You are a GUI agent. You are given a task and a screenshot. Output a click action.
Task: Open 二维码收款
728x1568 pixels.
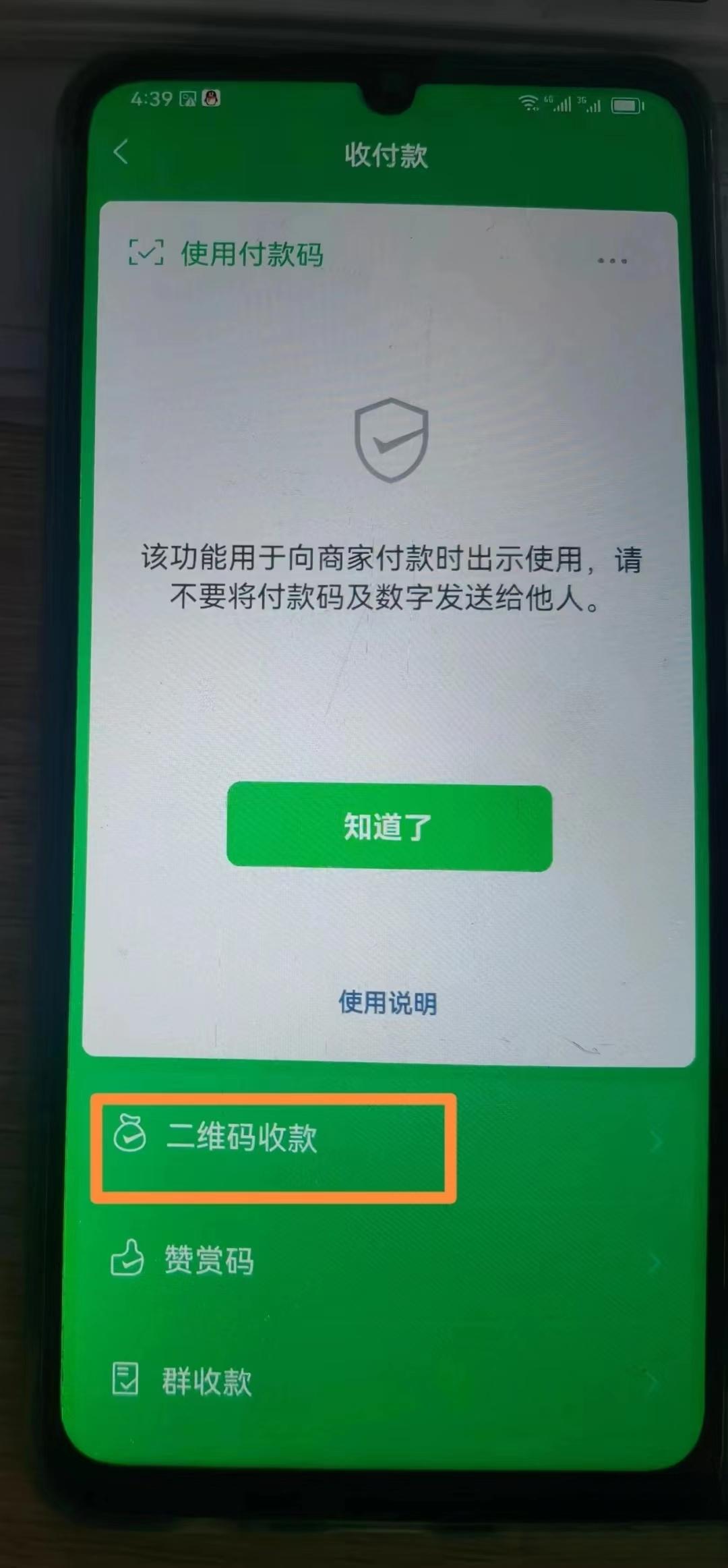point(241,1137)
